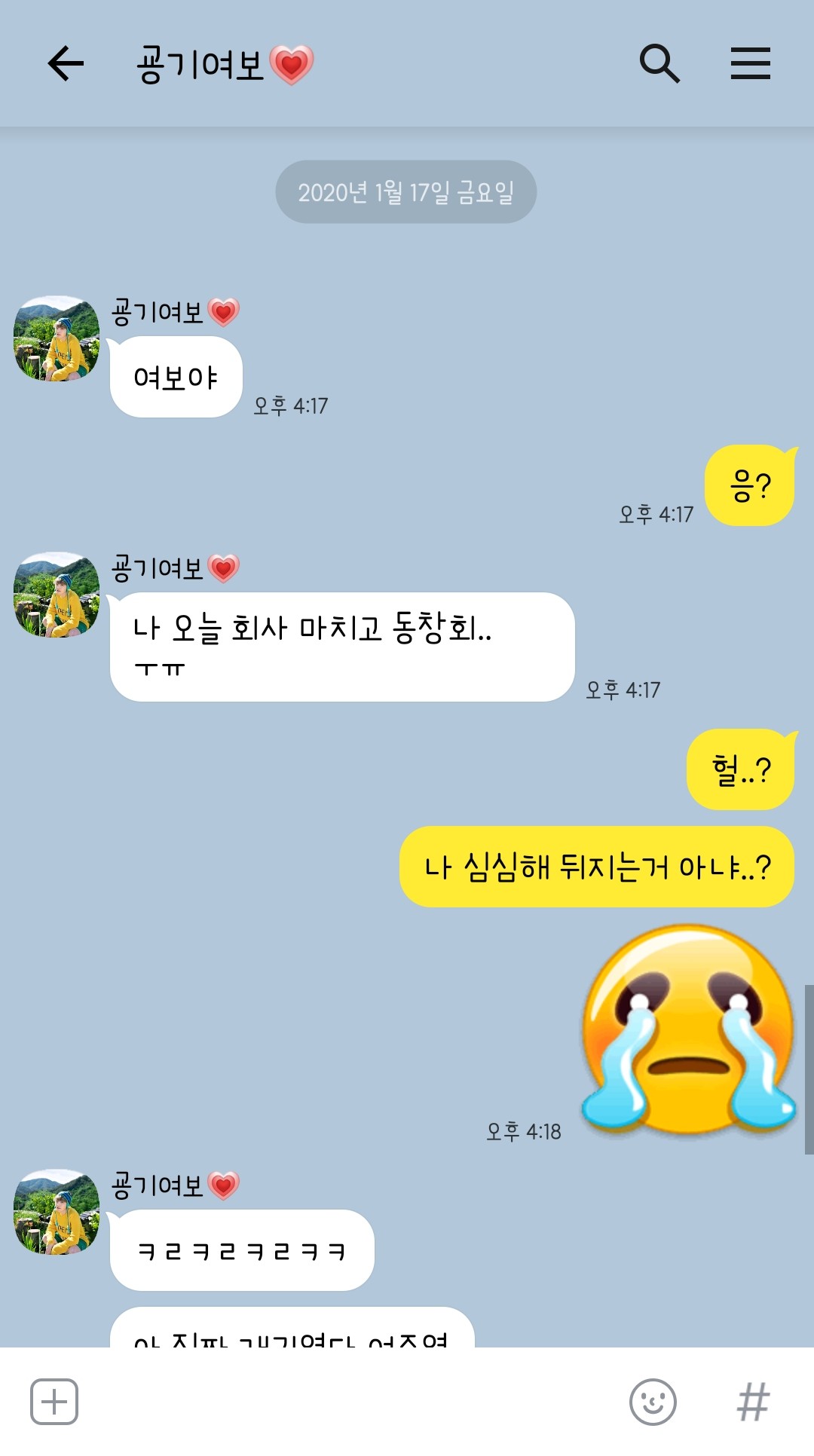814x1456 pixels.
Task: Open the emoticon picker
Action: [653, 1402]
